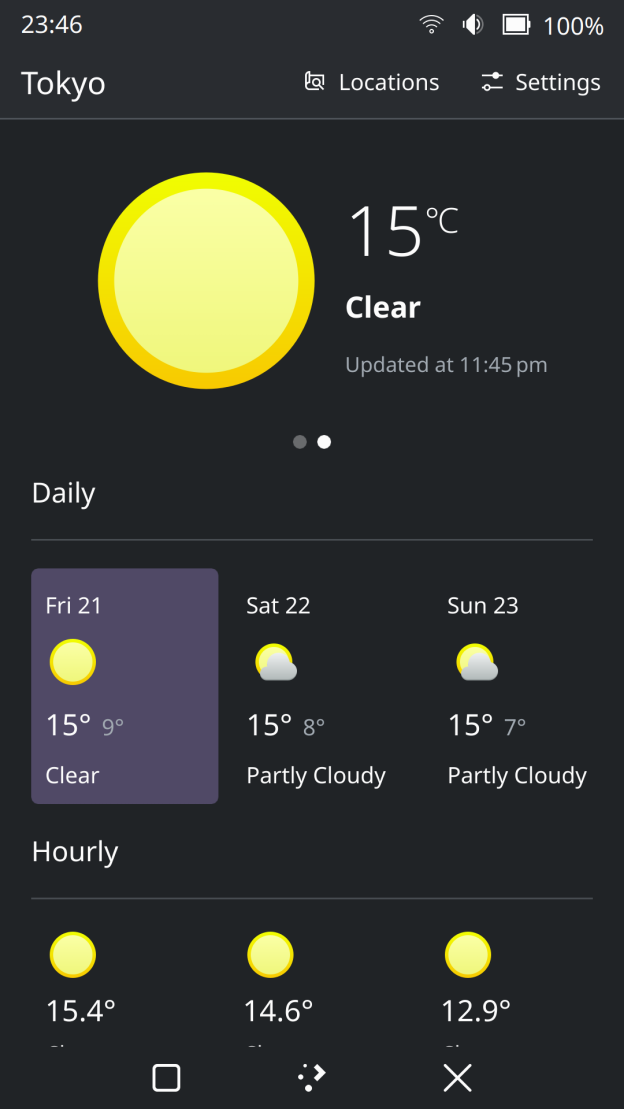This screenshot has width=624, height=1109.
Task: Close the app with the X button
Action: [x=457, y=1078]
